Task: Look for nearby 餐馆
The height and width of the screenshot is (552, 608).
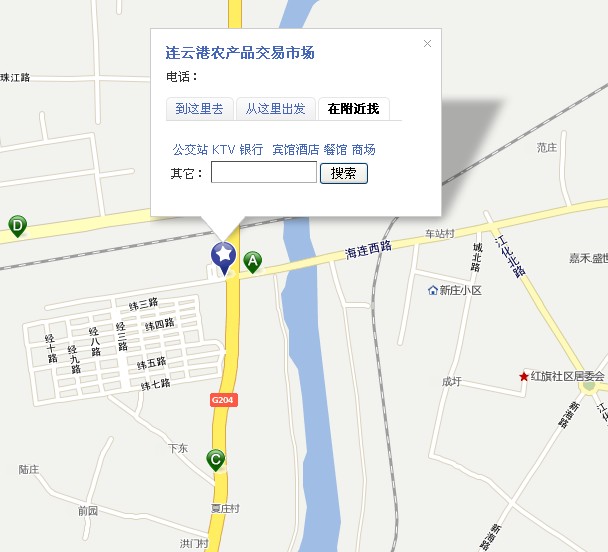Action: [335, 149]
